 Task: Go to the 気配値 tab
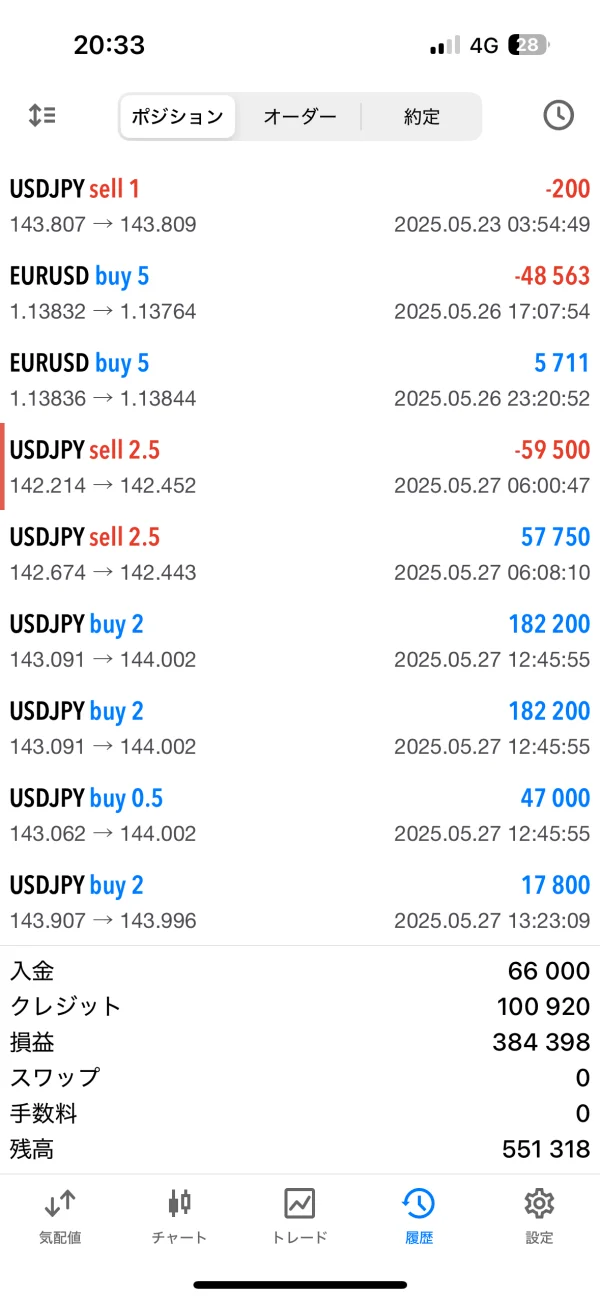[60, 1215]
